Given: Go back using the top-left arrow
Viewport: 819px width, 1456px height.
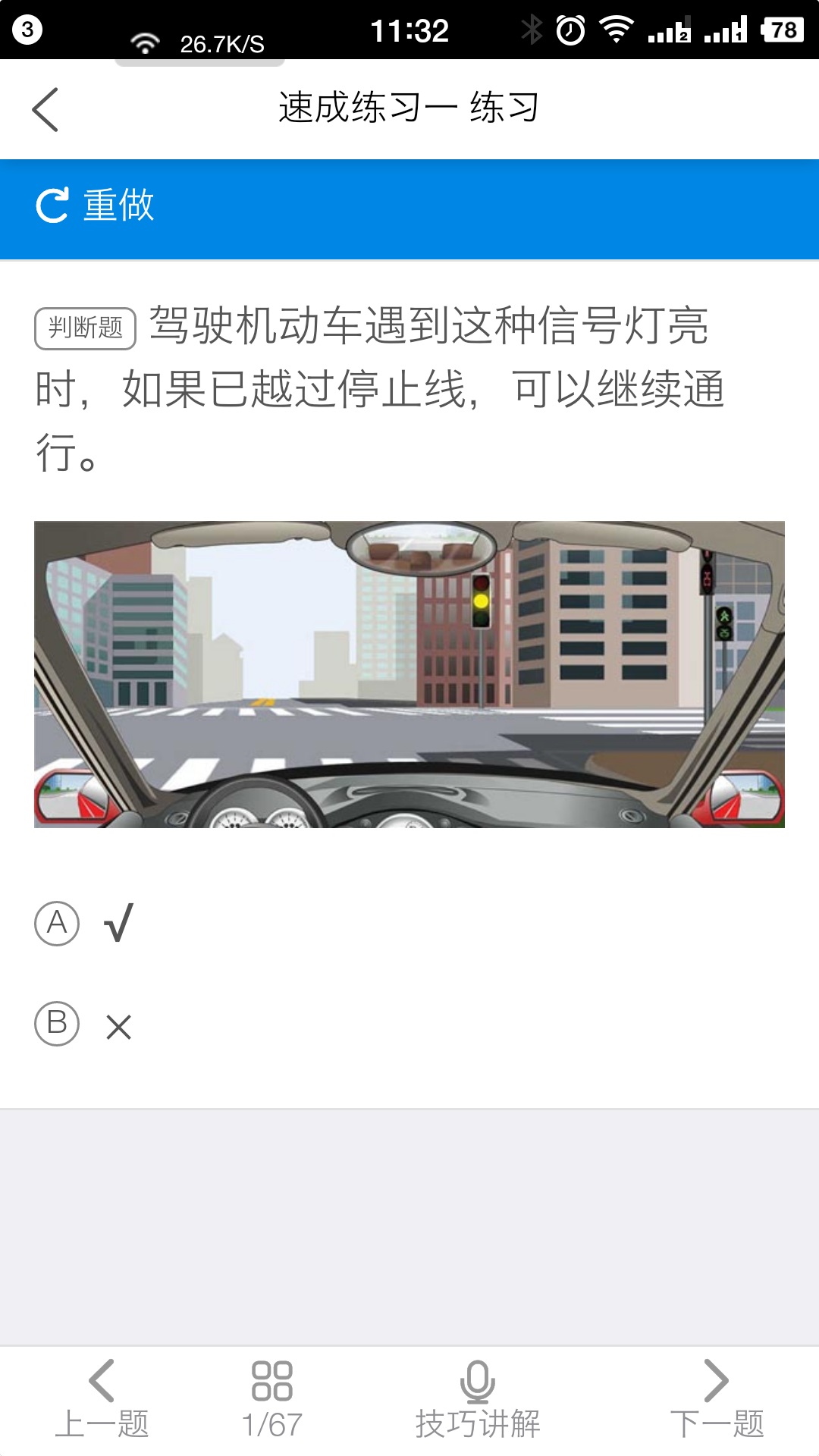Looking at the screenshot, I should click(45, 109).
